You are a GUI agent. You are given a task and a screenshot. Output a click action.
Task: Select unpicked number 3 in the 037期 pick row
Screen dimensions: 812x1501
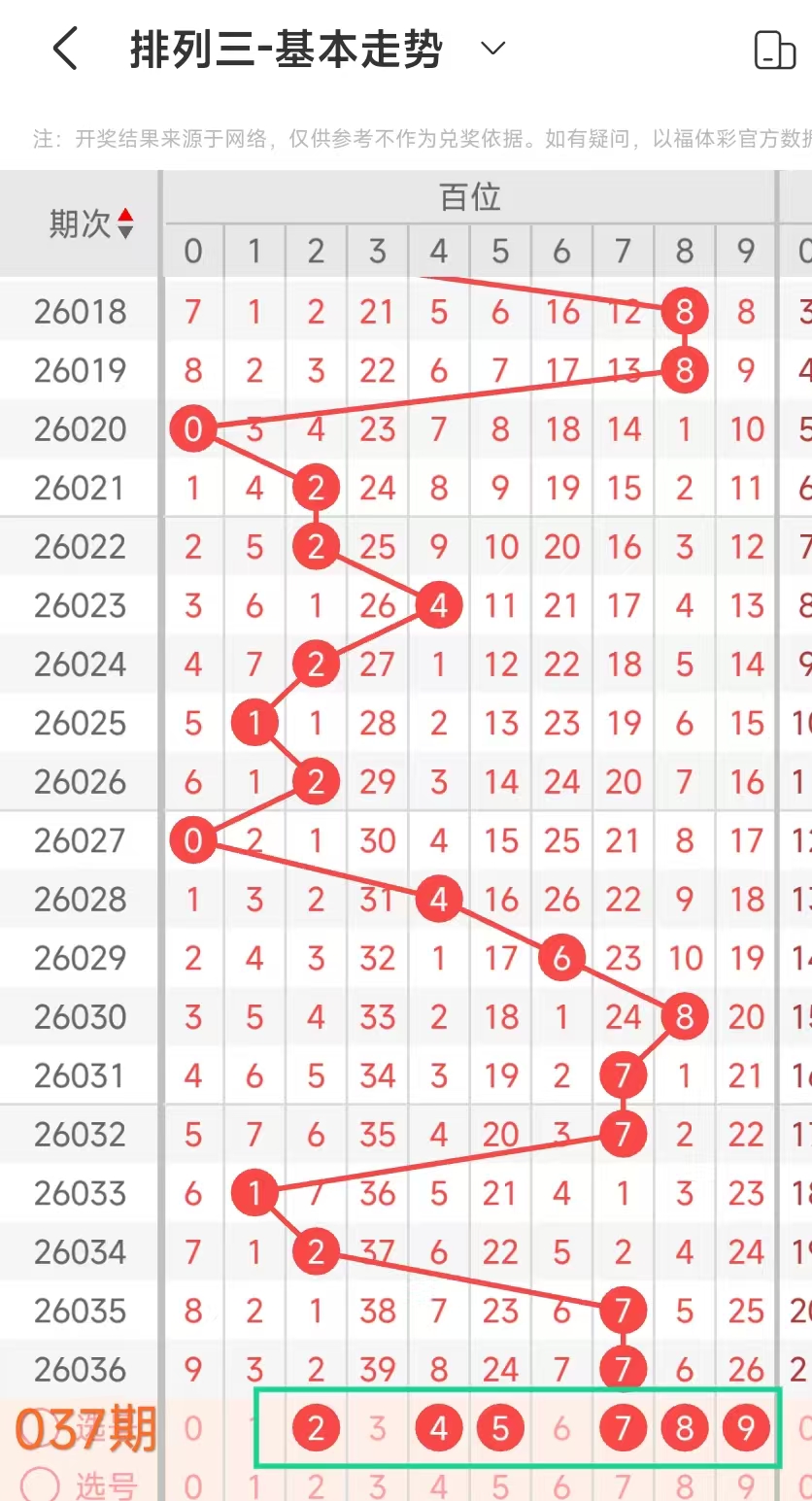pos(377,1428)
